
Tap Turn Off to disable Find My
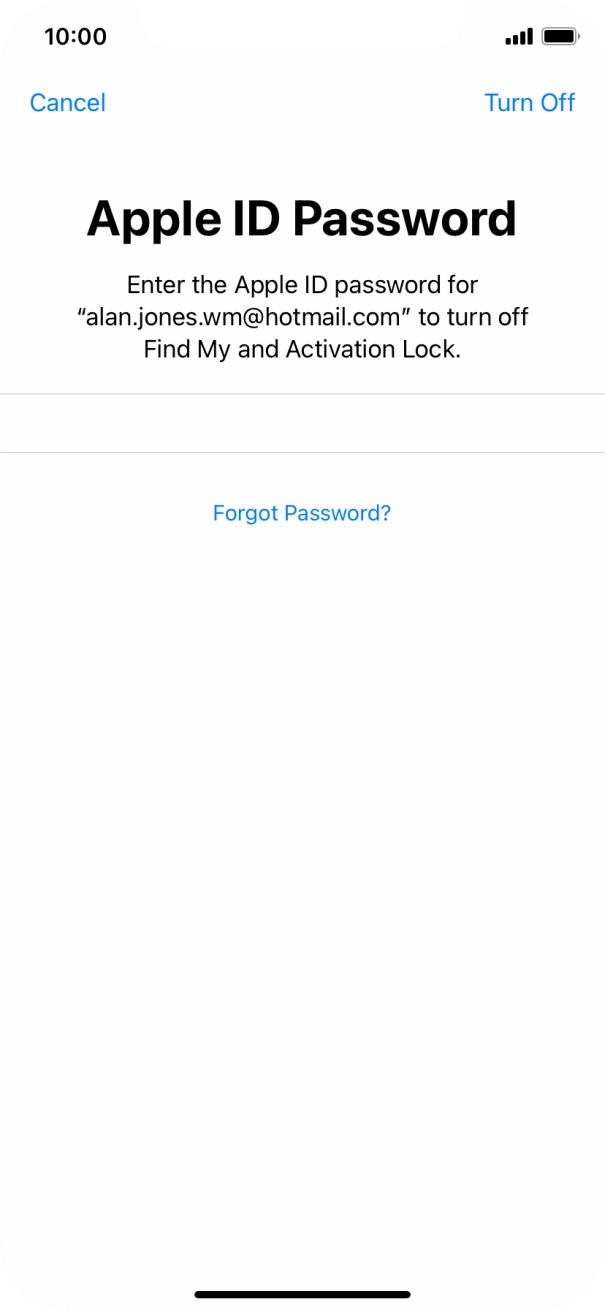530,103
